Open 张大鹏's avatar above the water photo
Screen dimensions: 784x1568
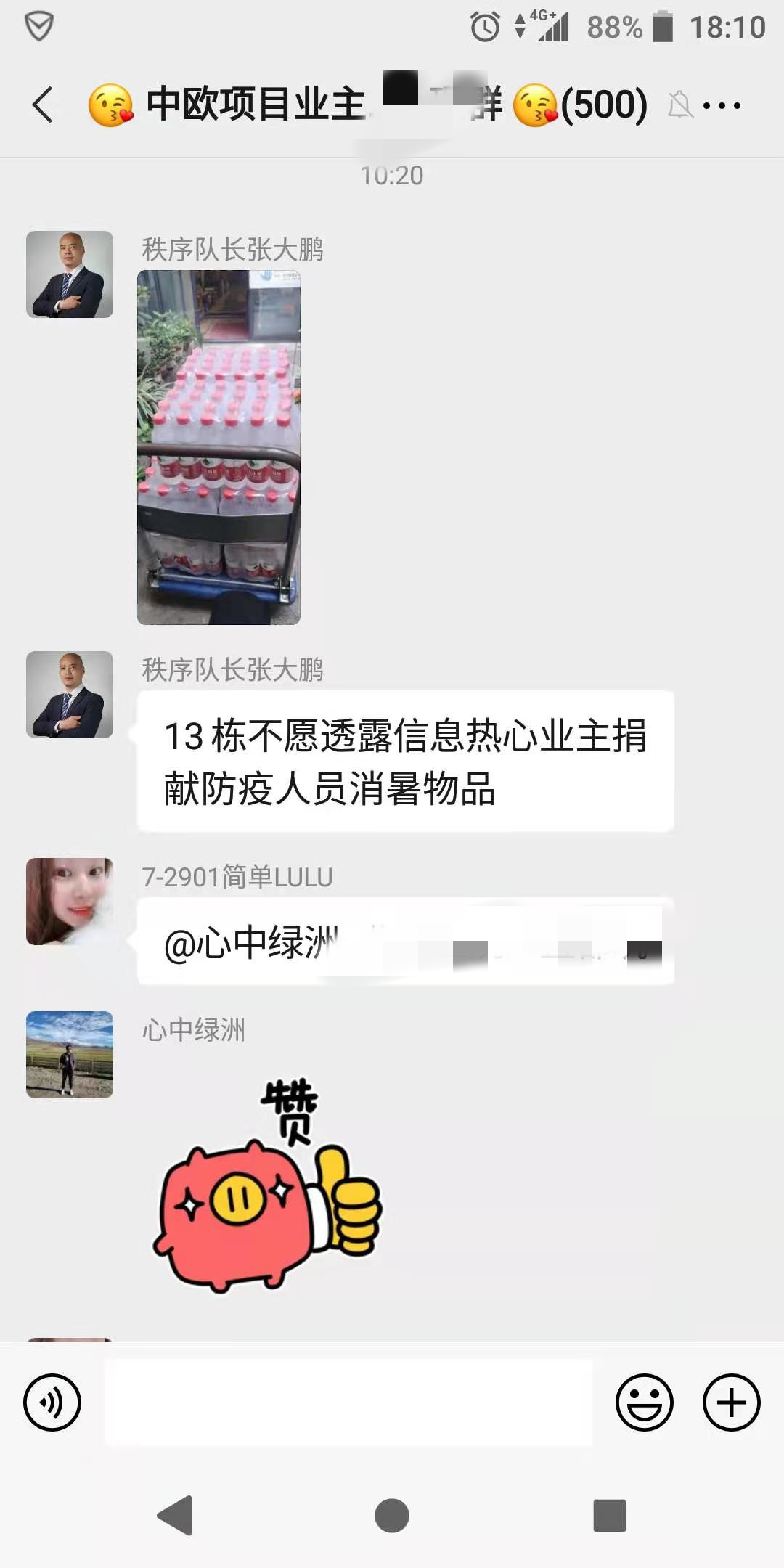(70, 274)
